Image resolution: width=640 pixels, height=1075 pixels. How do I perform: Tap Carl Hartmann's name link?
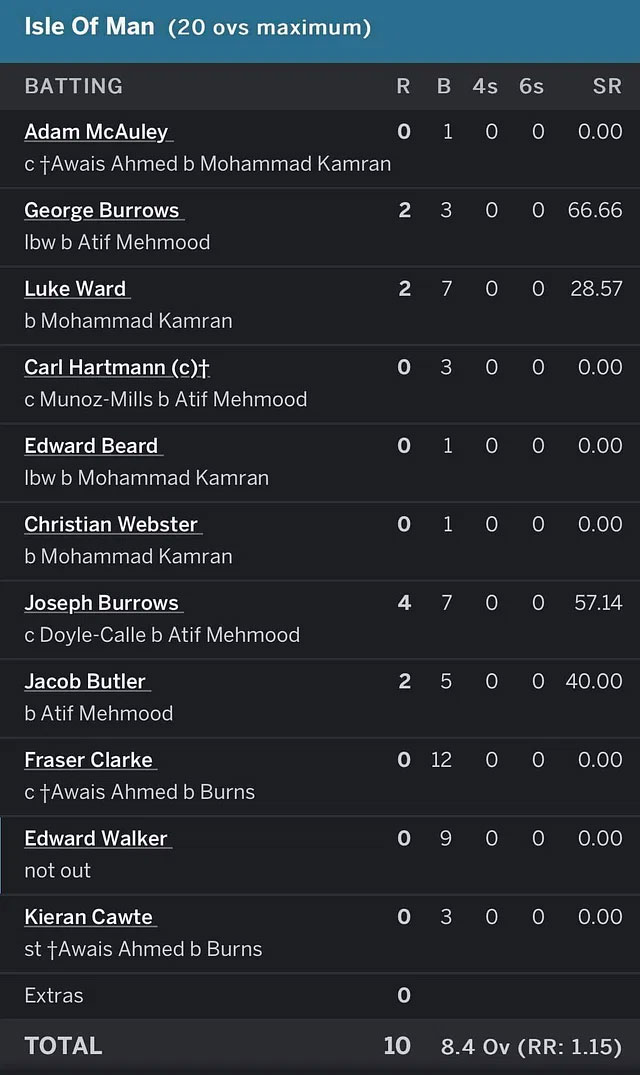pos(116,367)
